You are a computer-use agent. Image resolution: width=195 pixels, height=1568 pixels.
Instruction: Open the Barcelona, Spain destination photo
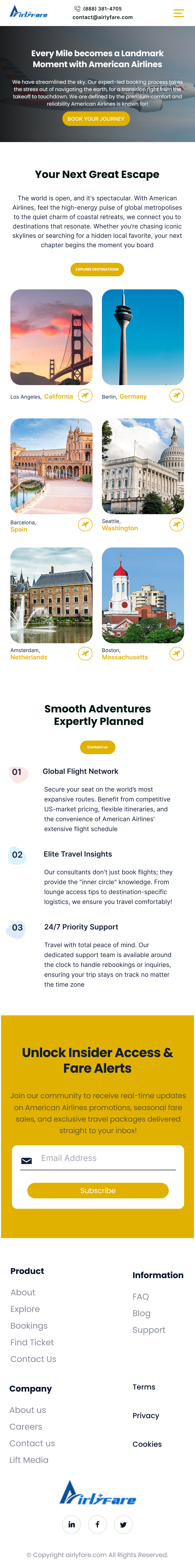coord(52,466)
